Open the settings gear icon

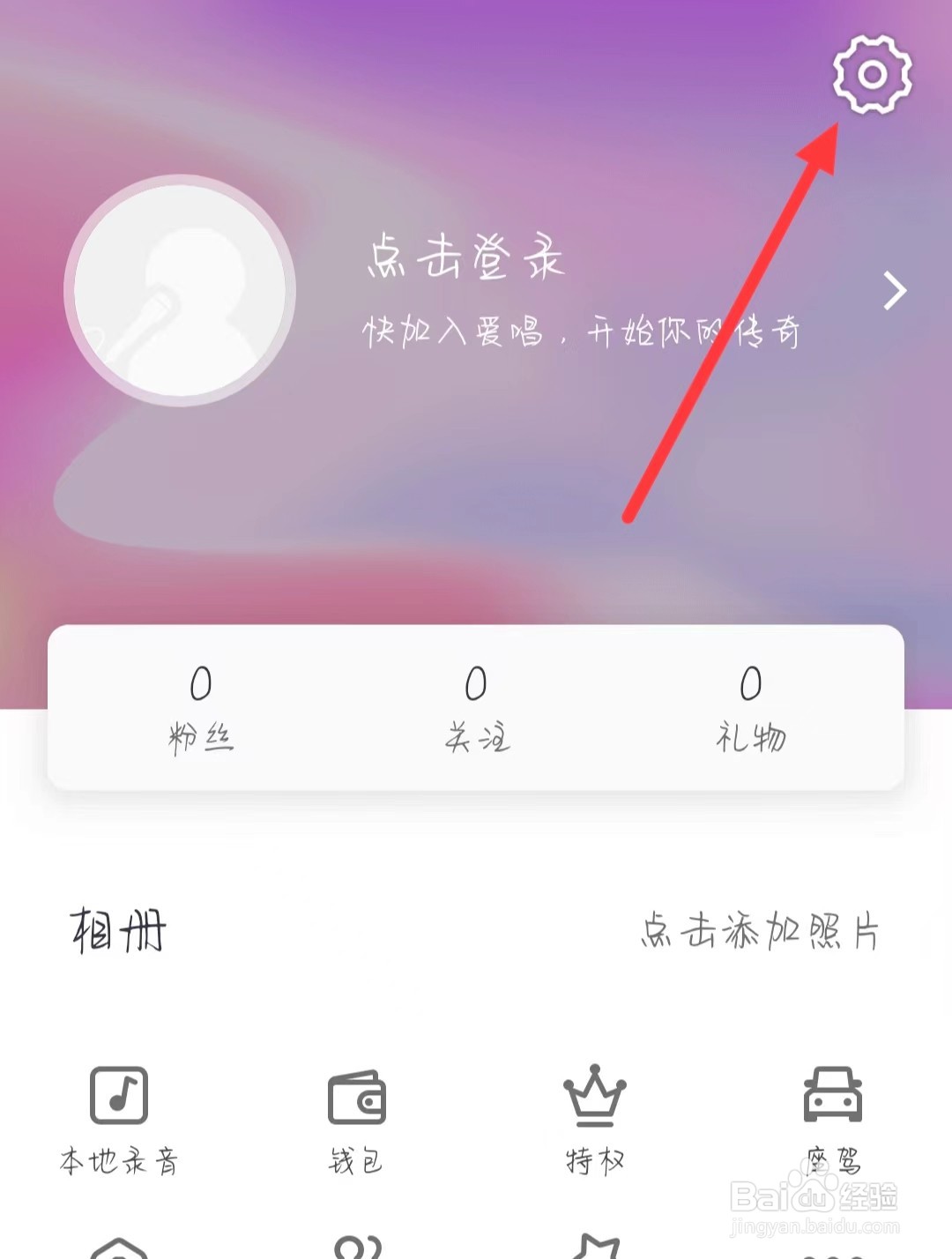pyautogui.click(x=871, y=76)
